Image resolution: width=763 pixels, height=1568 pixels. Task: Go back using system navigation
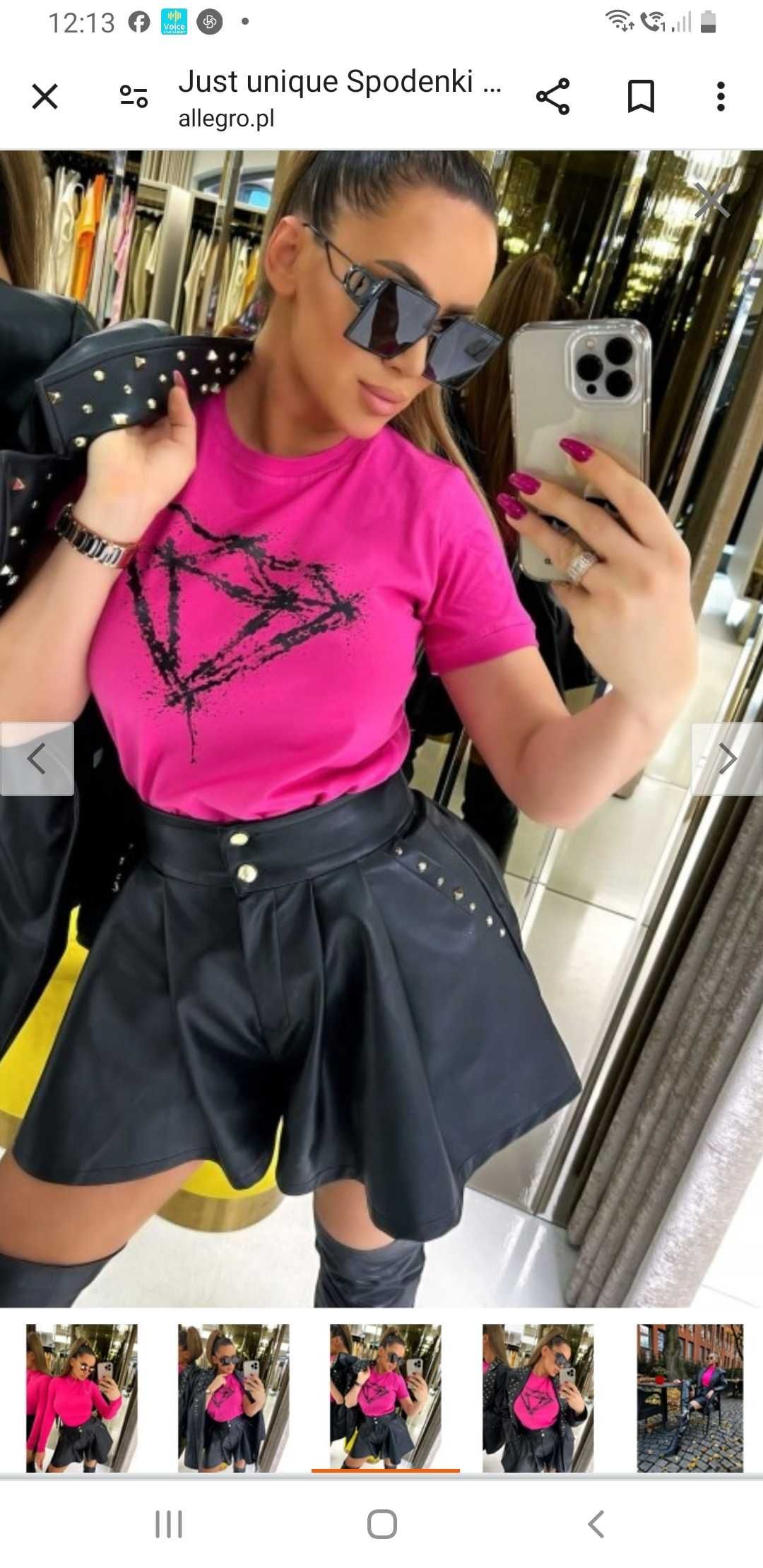click(596, 1524)
